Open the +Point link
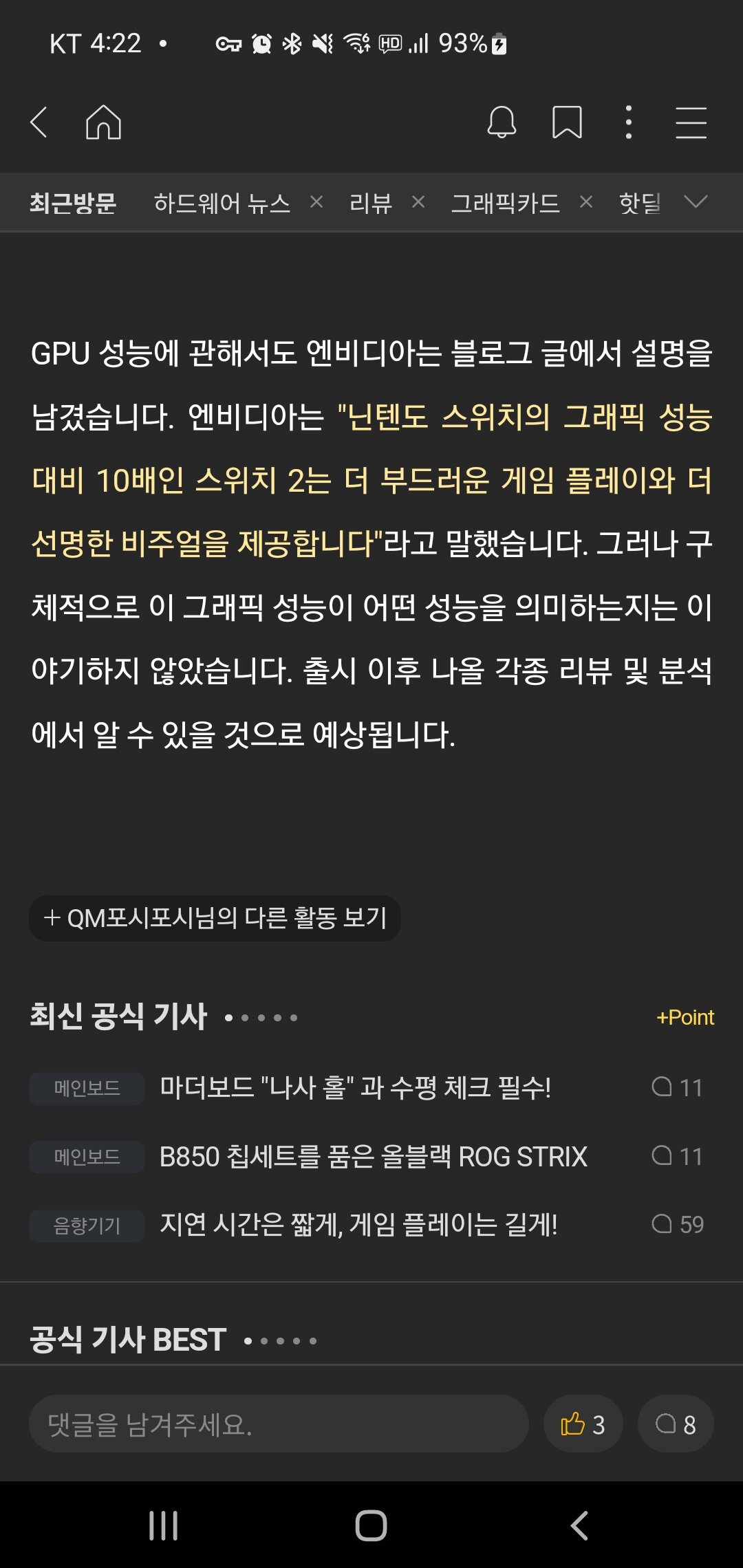This screenshot has width=743, height=1568. coord(685,1017)
